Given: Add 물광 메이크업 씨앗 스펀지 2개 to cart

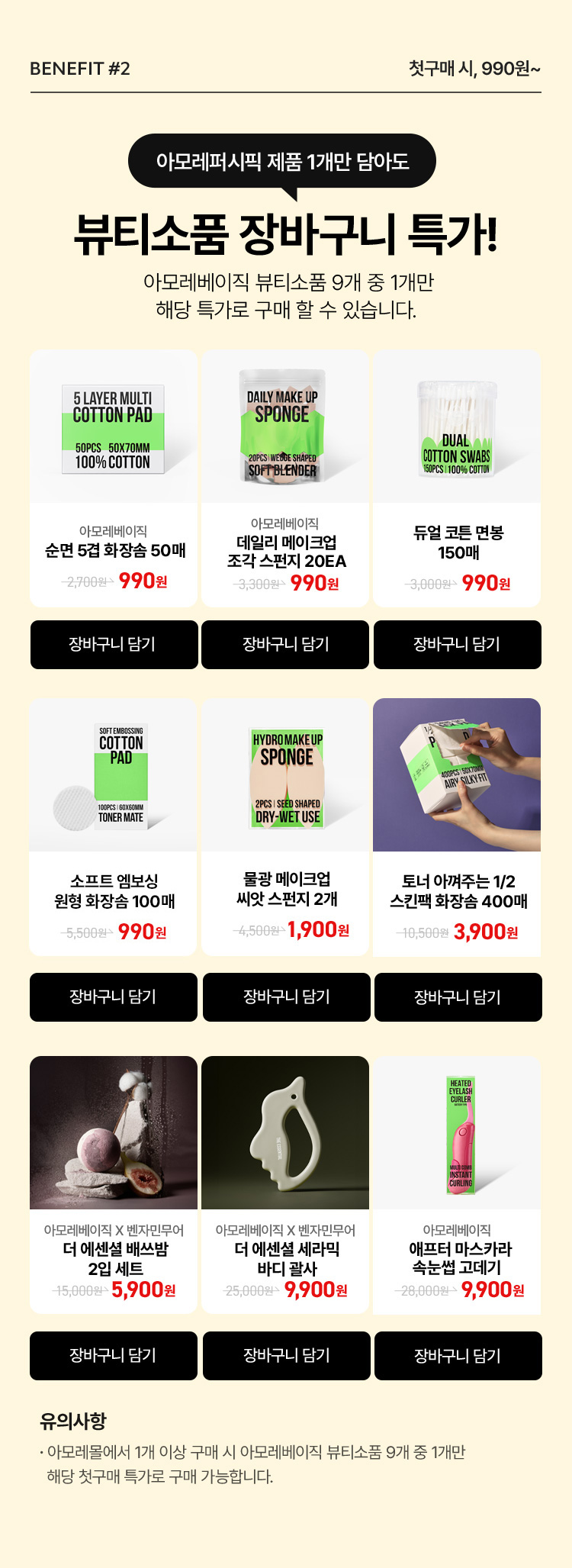Looking at the screenshot, I should click(x=286, y=997).
